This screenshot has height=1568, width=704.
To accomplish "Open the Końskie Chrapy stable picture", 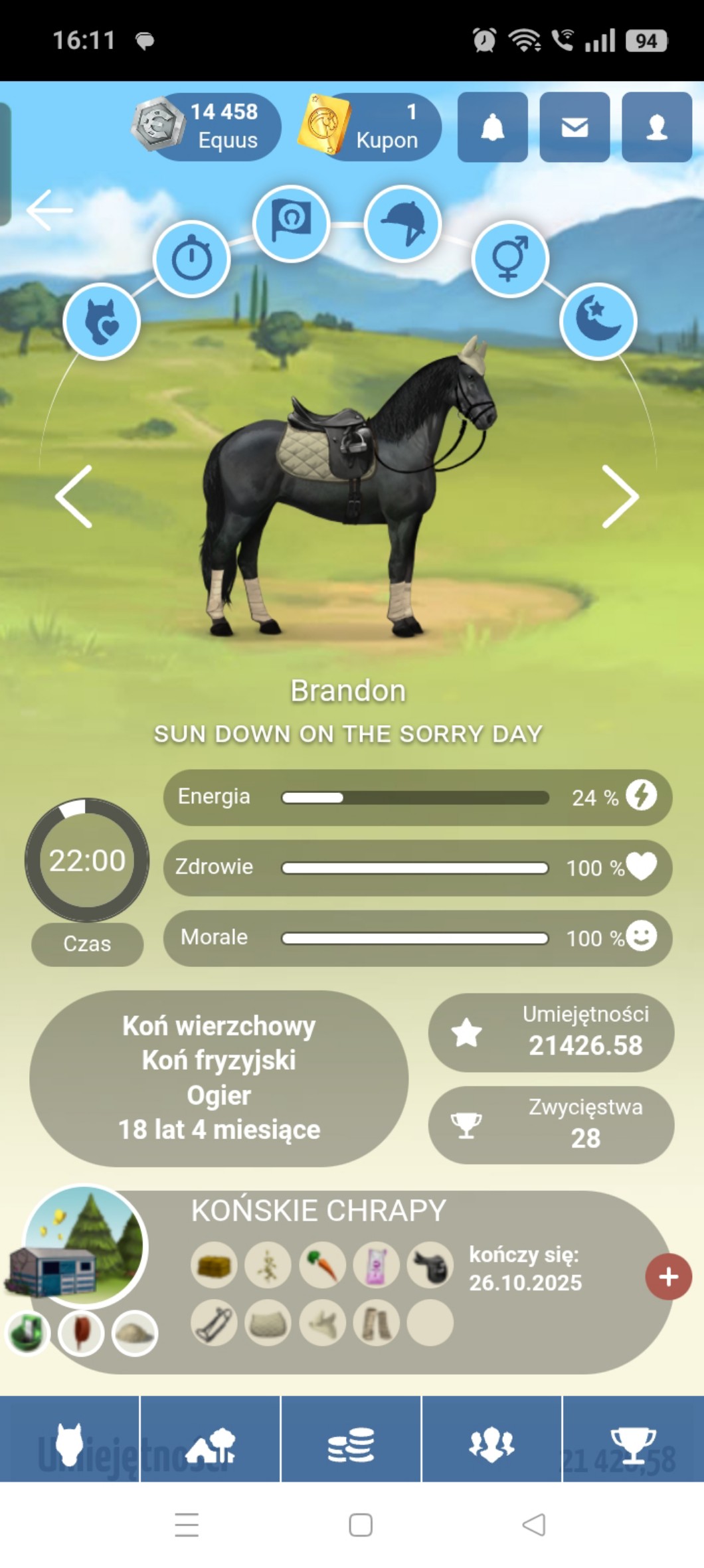I will [x=84, y=1246].
